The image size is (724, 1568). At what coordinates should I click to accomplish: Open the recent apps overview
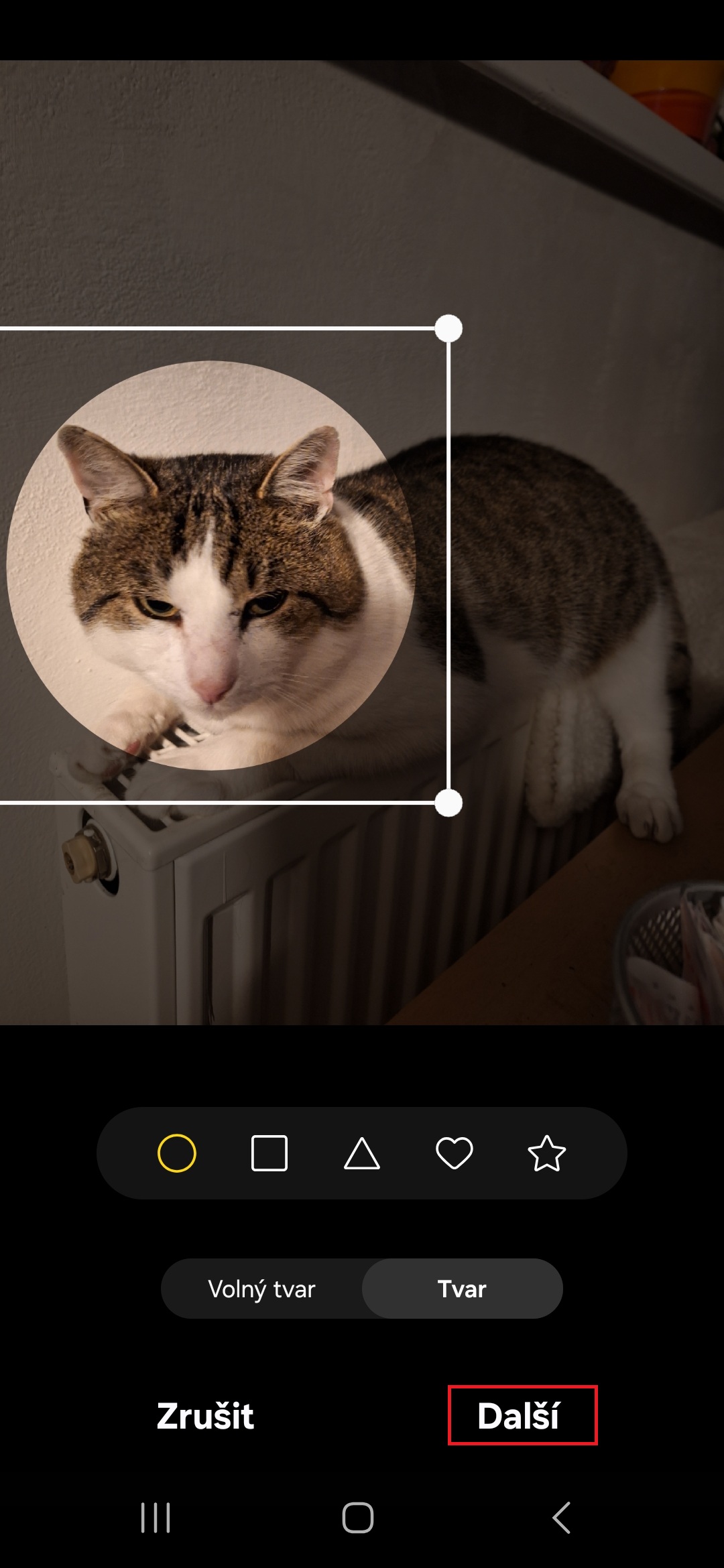click(x=156, y=1517)
